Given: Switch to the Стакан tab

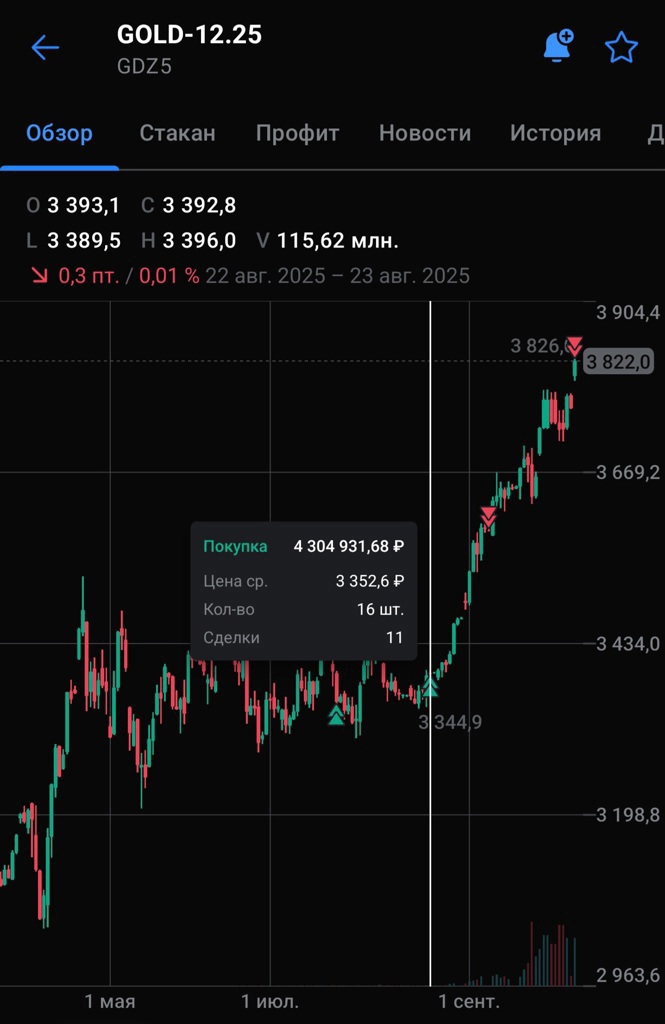Looking at the screenshot, I should 177,133.
